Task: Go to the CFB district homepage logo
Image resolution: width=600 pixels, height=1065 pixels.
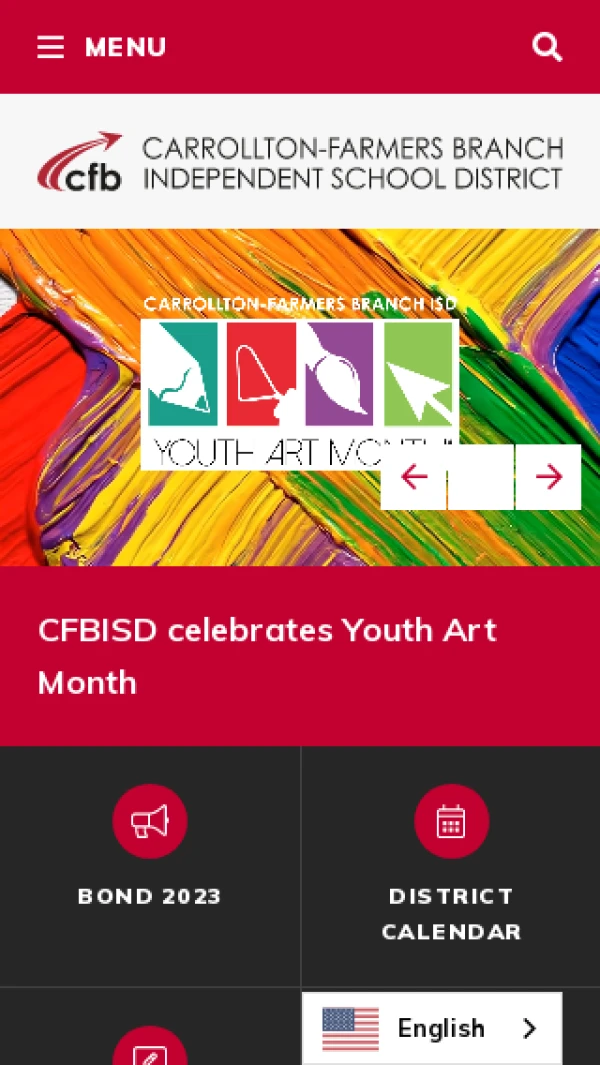Action: (x=300, y=163)
